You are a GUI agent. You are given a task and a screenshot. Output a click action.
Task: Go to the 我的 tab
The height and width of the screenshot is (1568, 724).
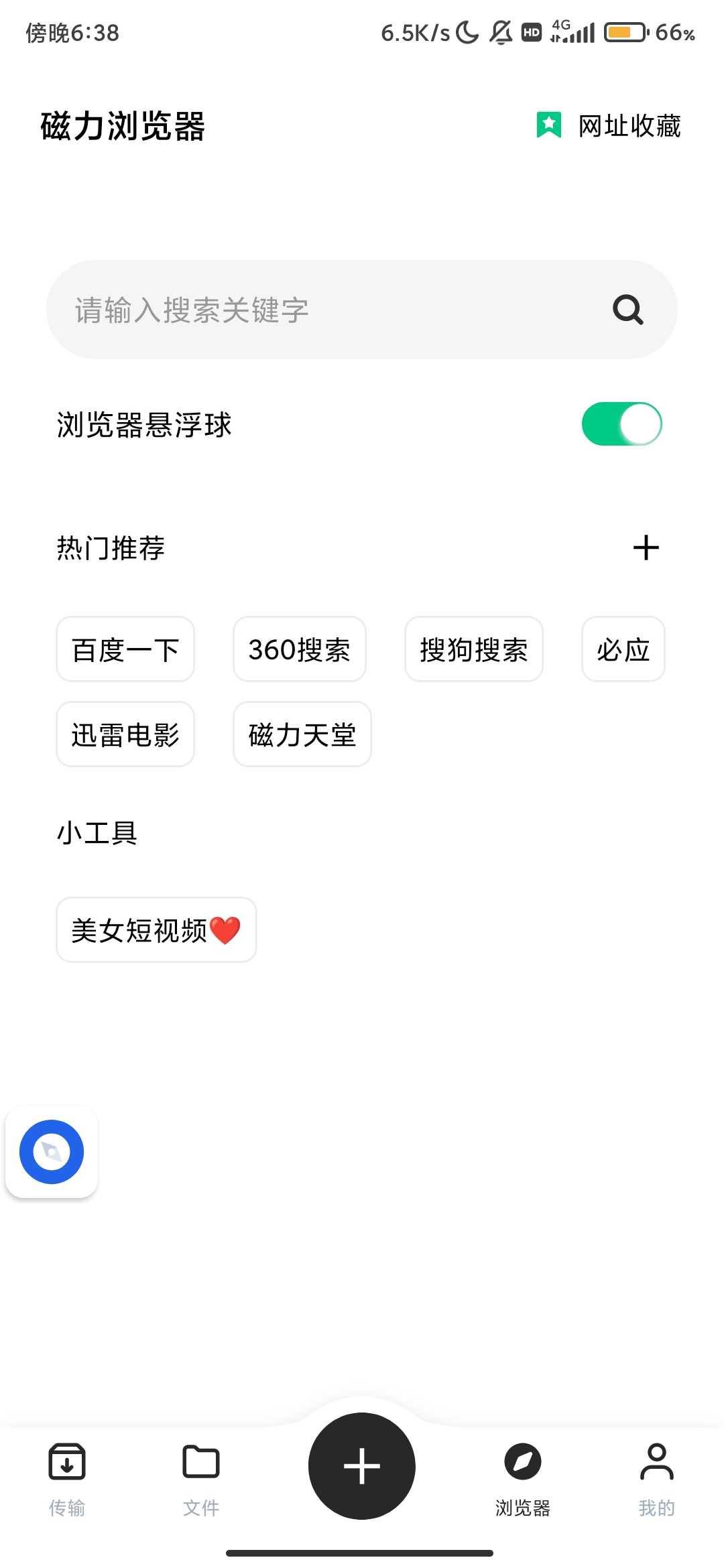656,1479
